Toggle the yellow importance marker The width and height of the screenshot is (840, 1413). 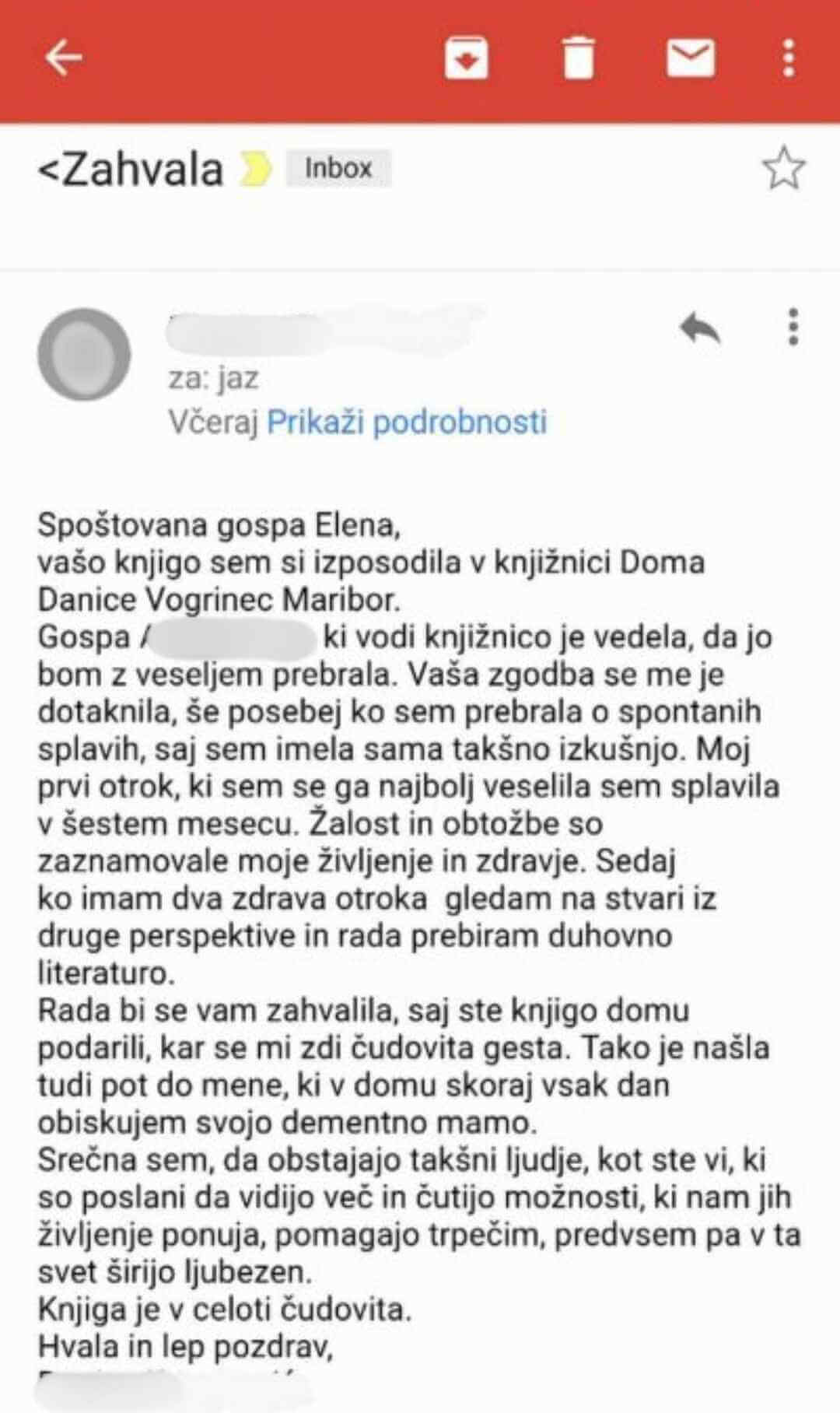pos(256,169)
